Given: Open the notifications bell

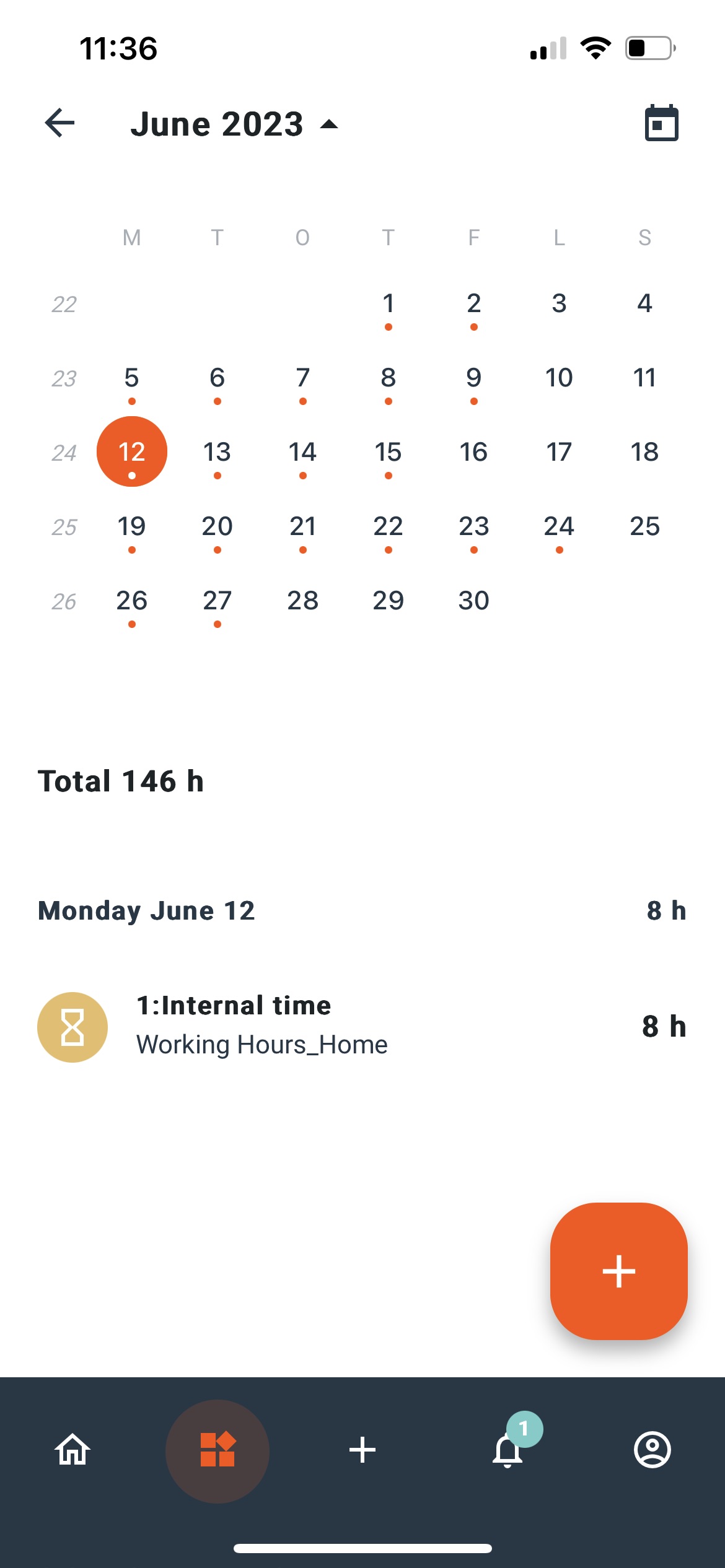Looking at the screenshot, I should (x=507, y=1450).
